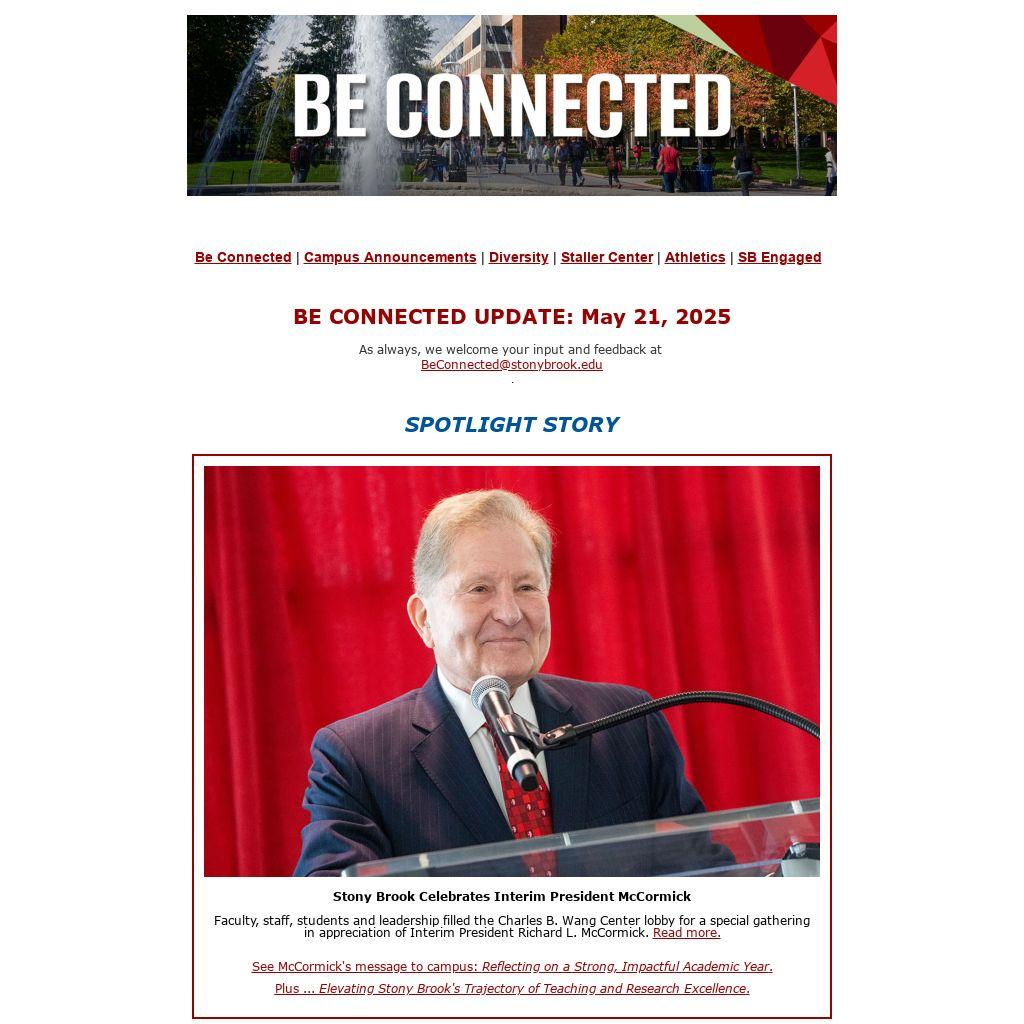This screenshot has width=1024, height=1024.
Task: Tap the BeConnected@stonybrook.edu email link
Action: point(512,365)
